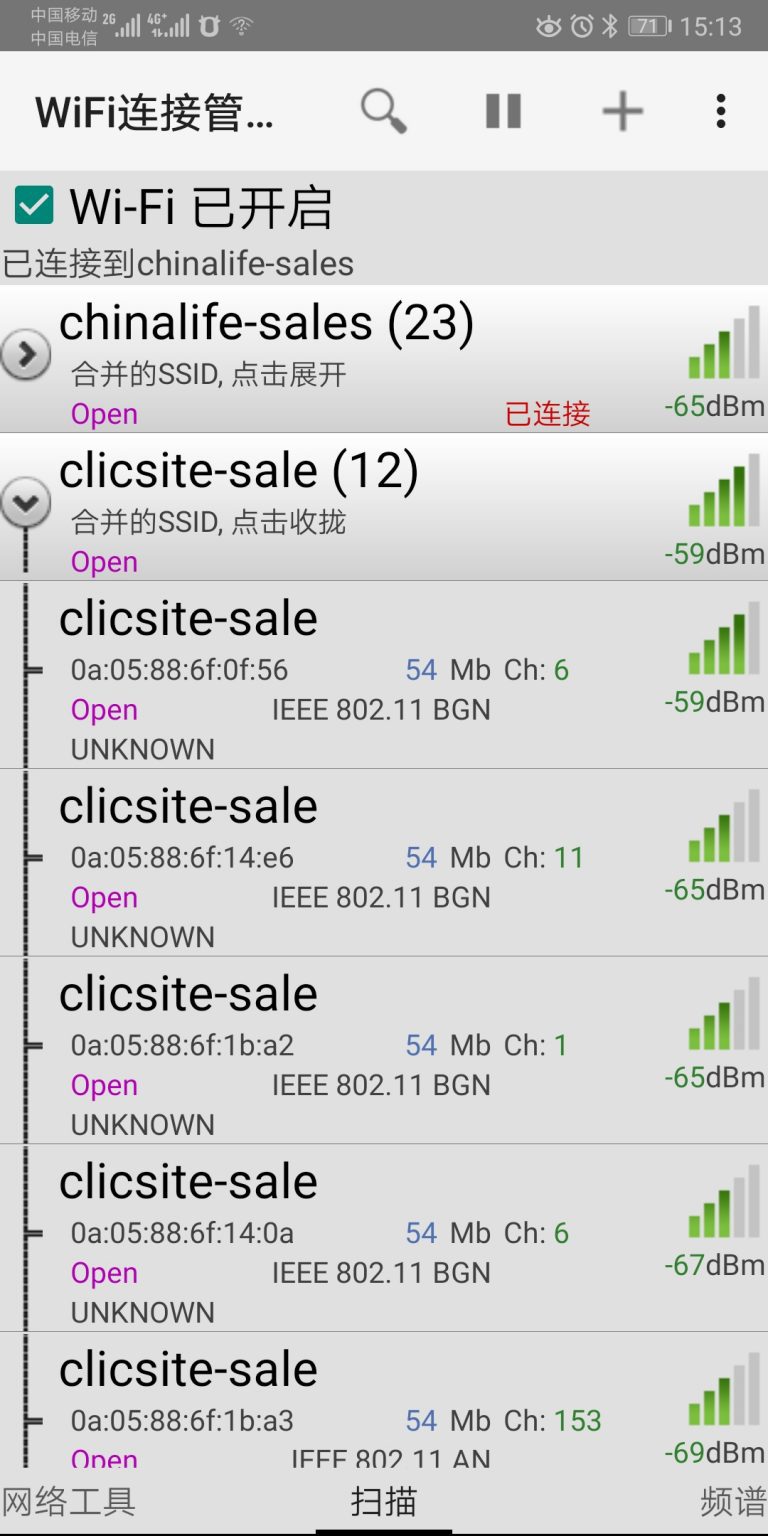Image resolution: width=768 pixels, height=1536 pixels.
Task: Collapse the clicsite-sale (12) group
Action: 26,503
